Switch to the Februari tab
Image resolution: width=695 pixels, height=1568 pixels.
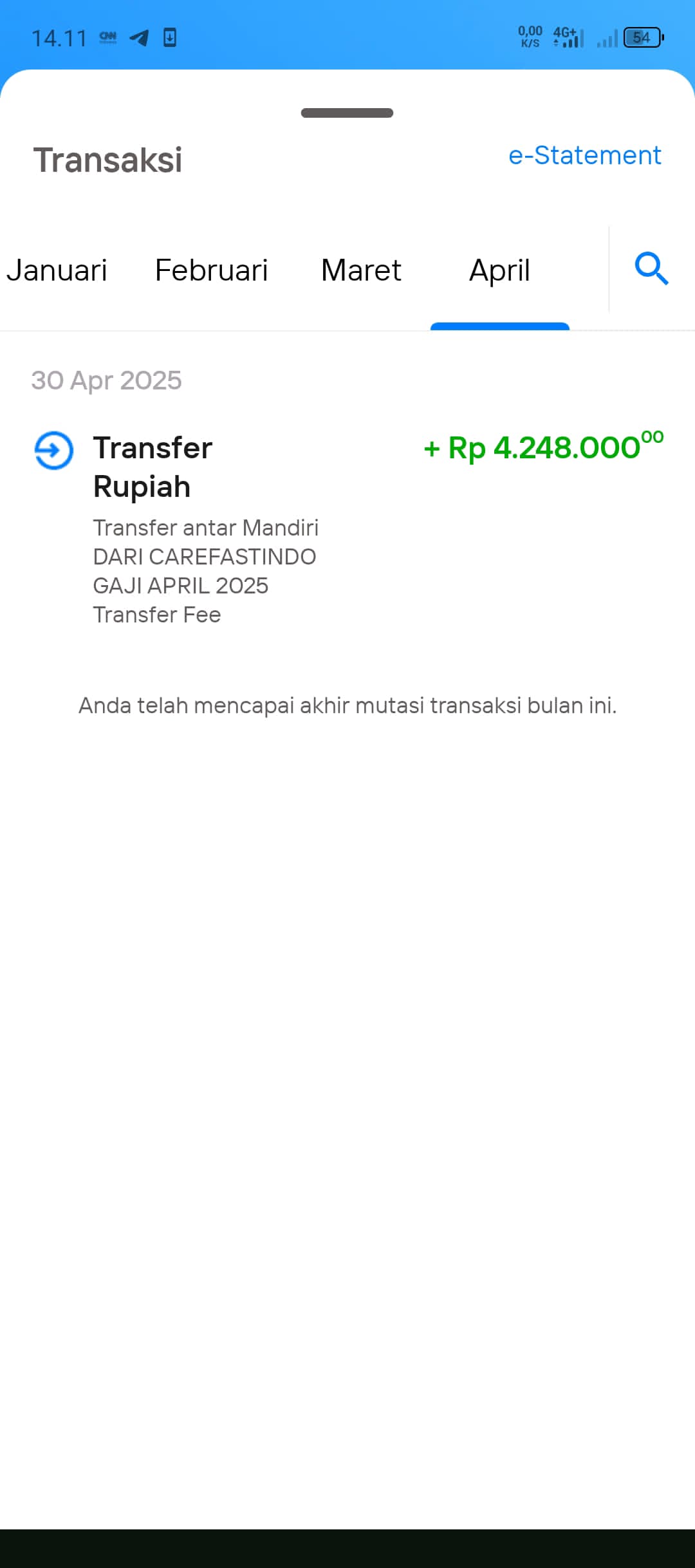(211, 270)
